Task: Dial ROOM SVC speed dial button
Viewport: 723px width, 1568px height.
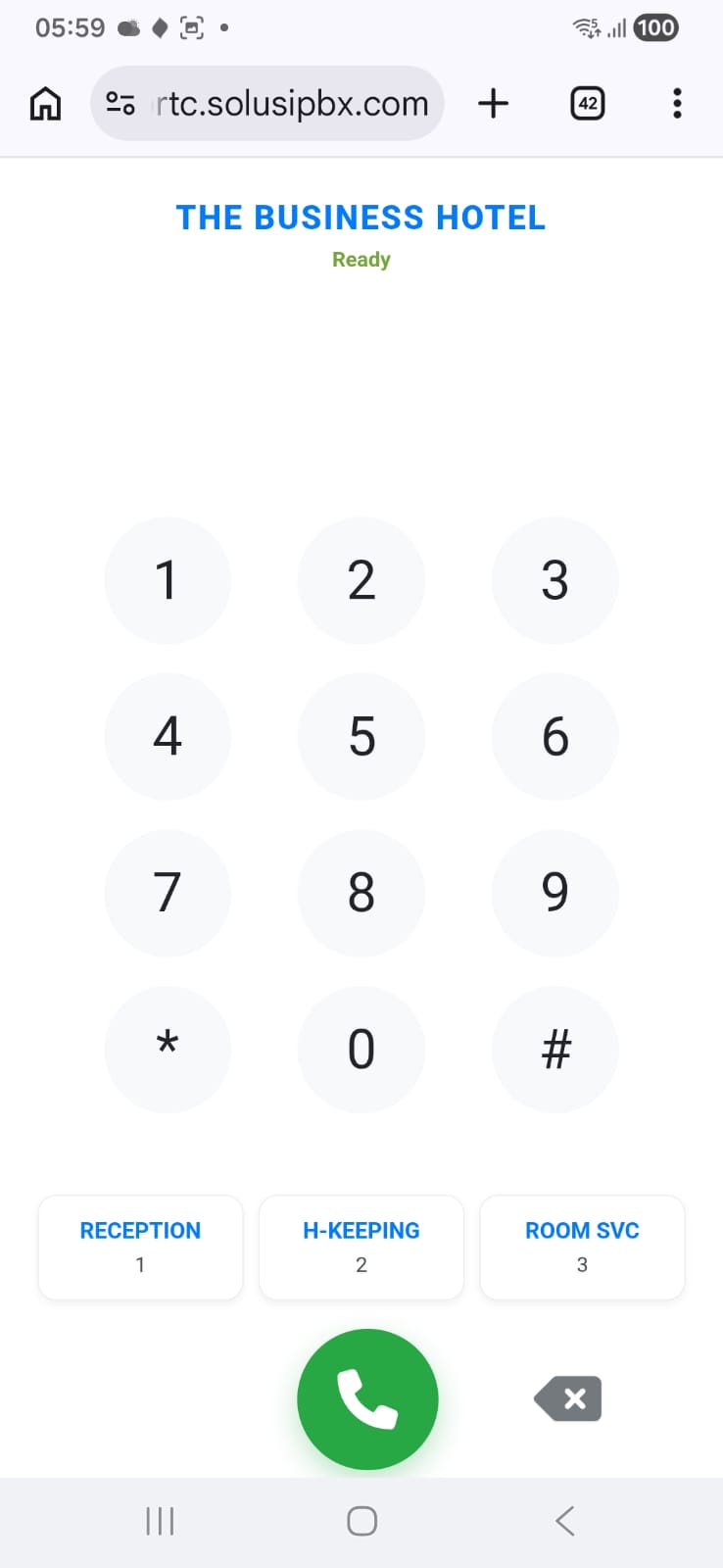Action: point(582,1247)
